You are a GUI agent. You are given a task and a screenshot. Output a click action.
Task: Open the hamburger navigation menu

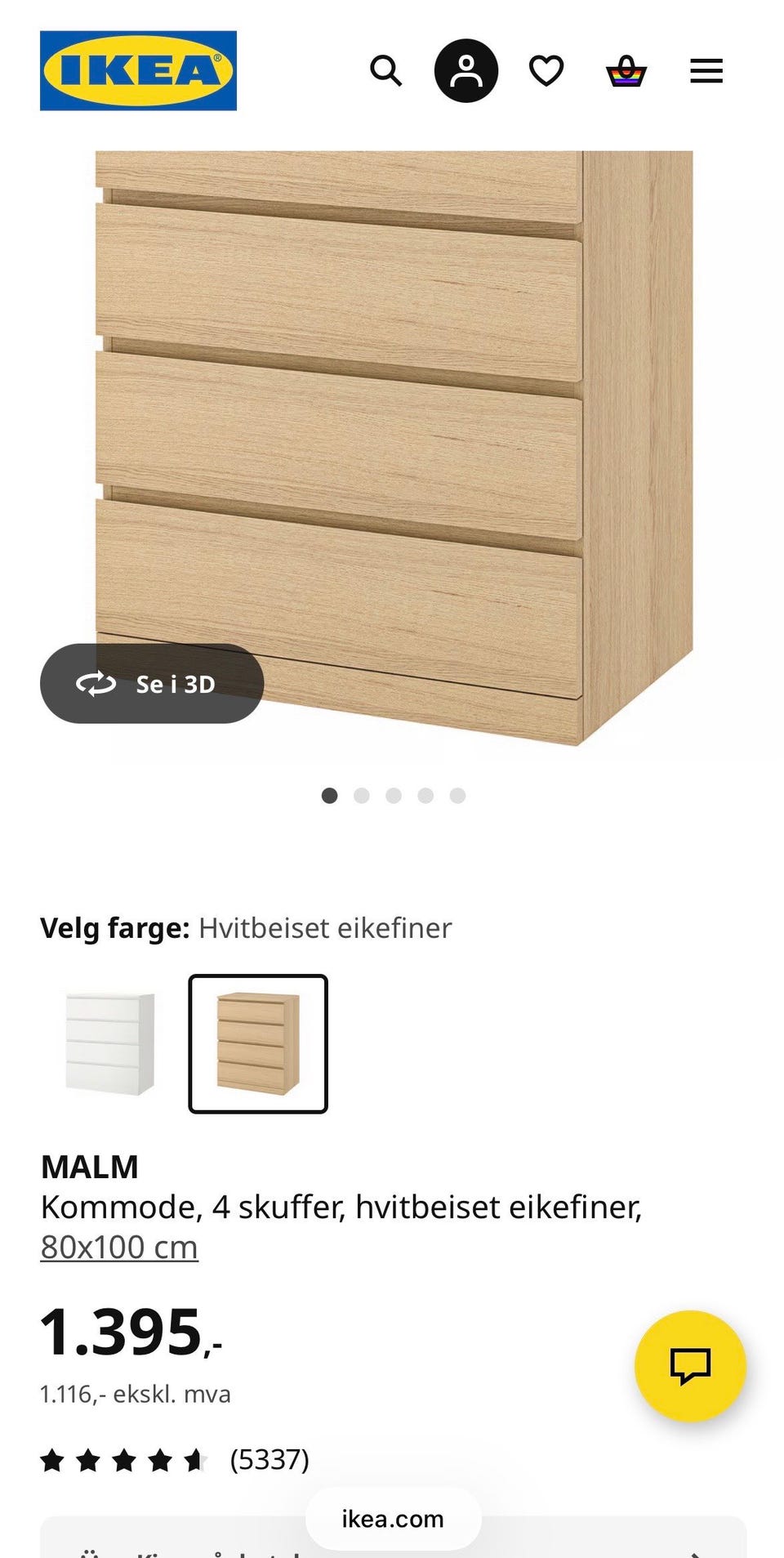point(706,70)
